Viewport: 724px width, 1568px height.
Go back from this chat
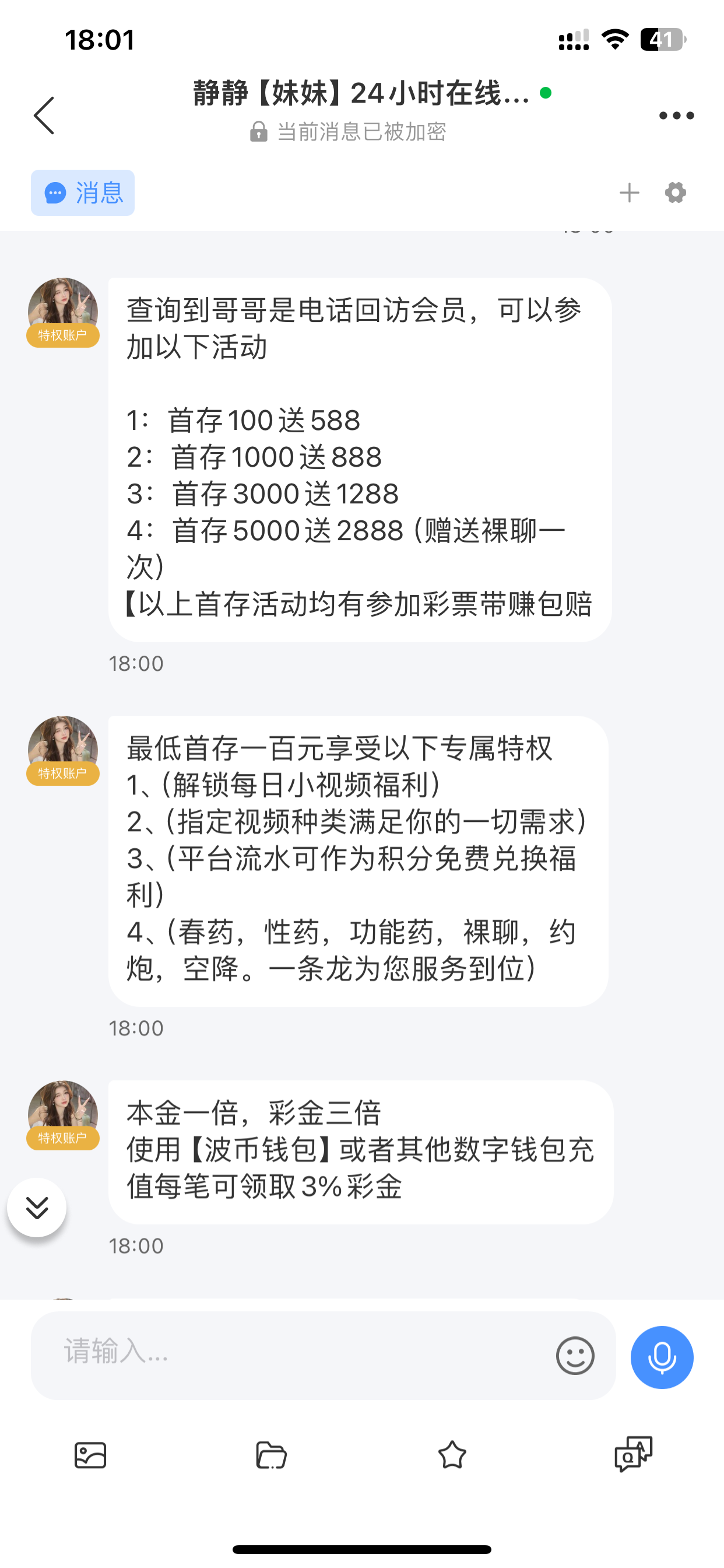coord(44,115)
